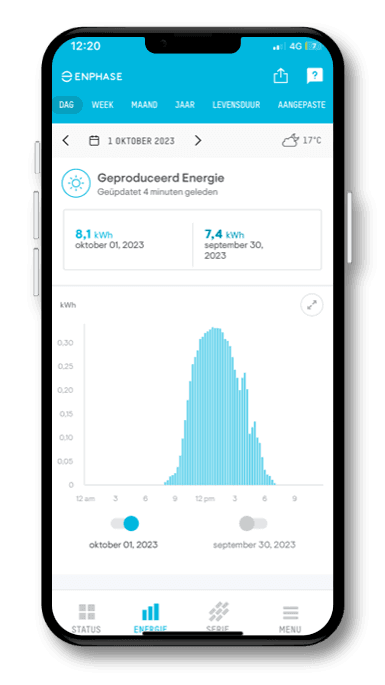385x685 pixels.
Task: Expand the chart to full screen
Action: pos(312,306)
